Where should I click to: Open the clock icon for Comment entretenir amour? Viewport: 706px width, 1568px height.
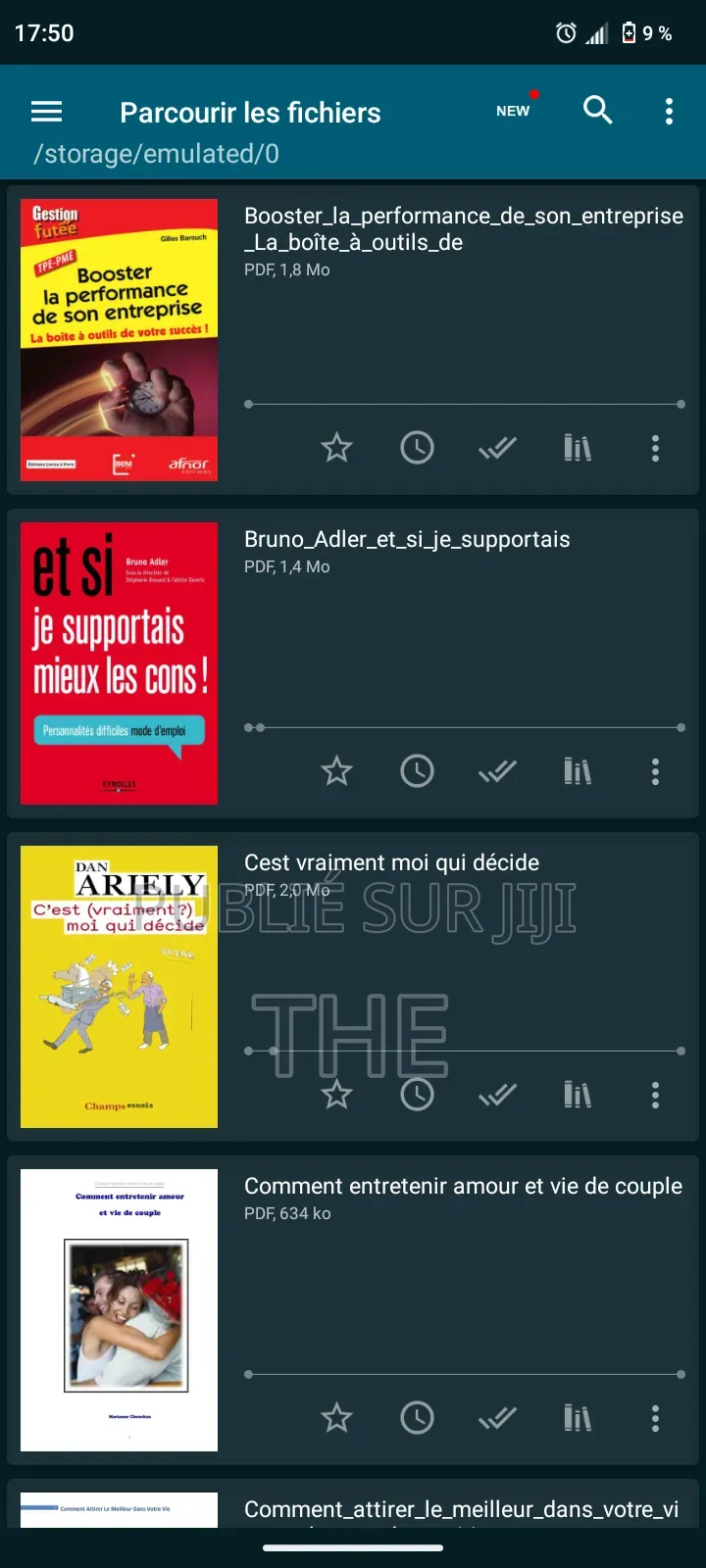coord(417,1418)
